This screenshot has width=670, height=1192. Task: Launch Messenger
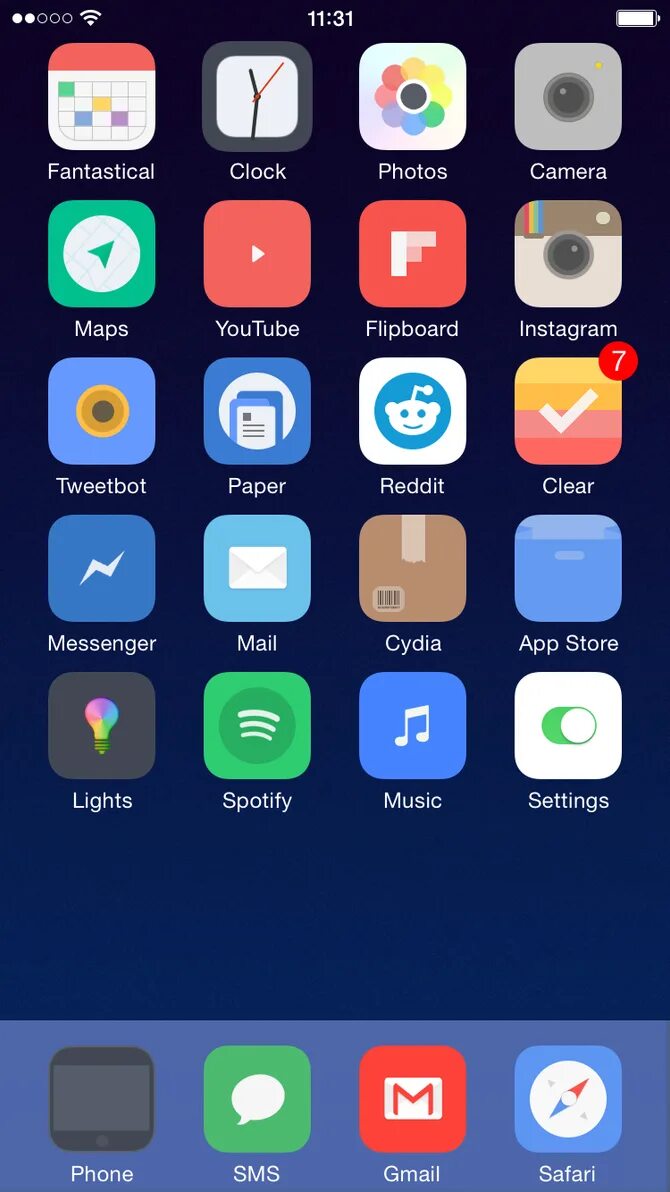tap(101, 568)
